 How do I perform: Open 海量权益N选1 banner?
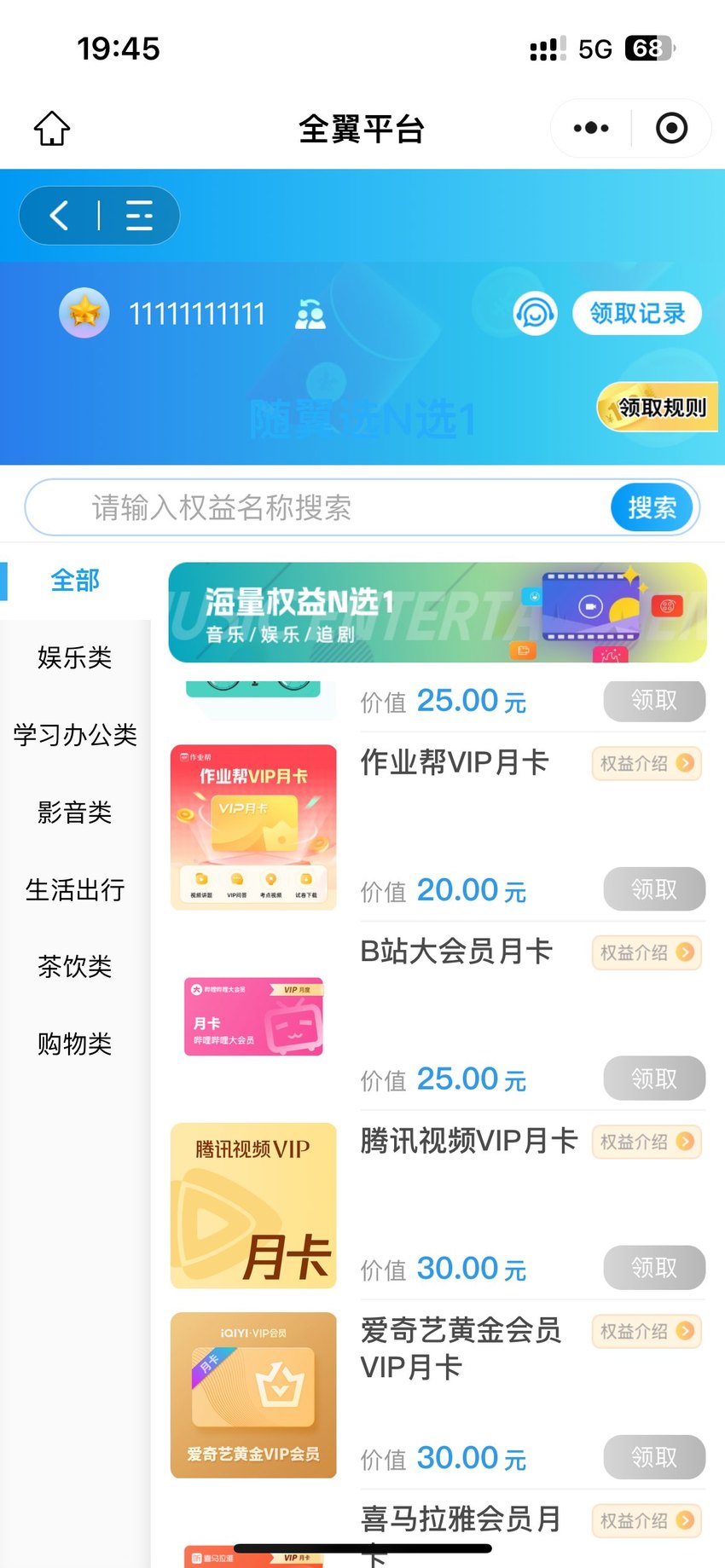(438, 612)
